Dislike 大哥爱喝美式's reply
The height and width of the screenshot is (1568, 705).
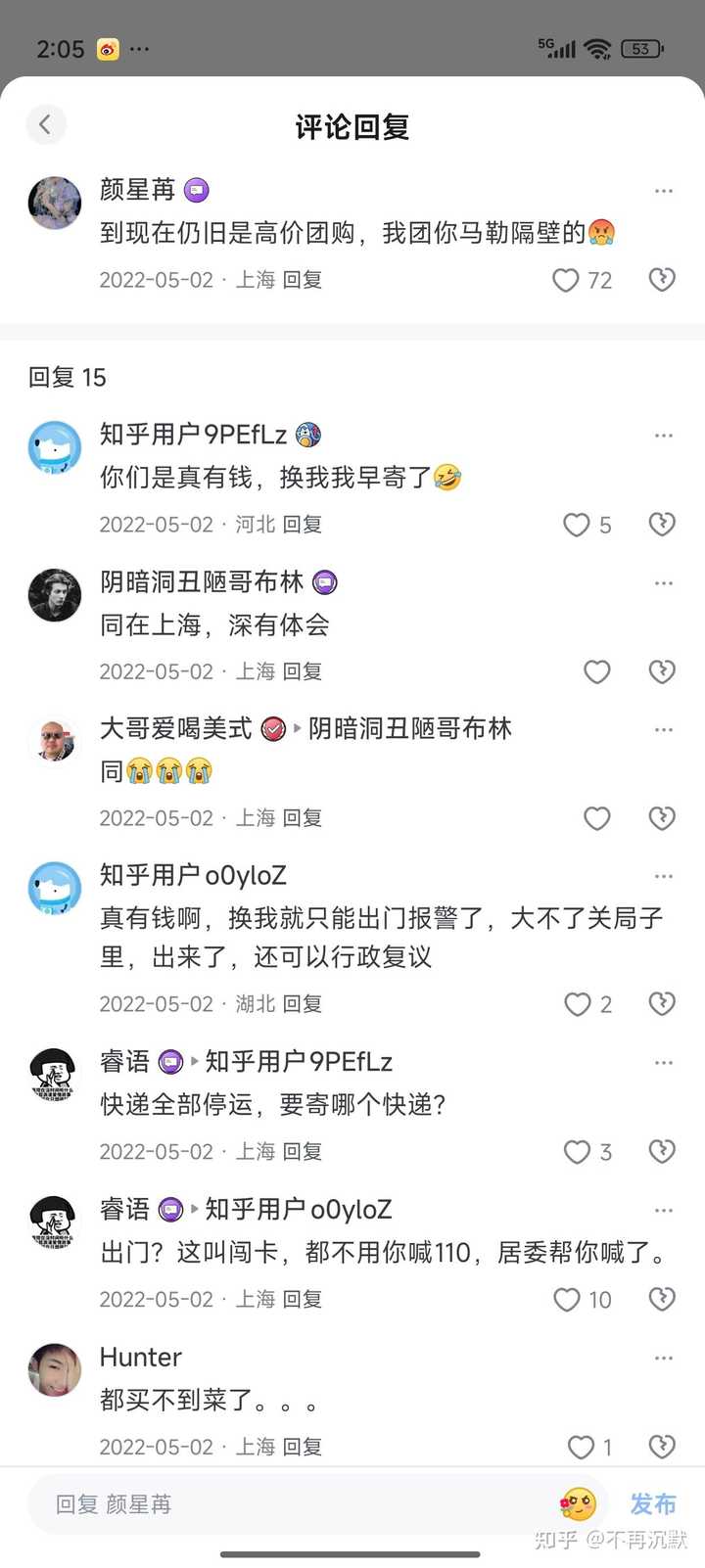coord(662,818)
